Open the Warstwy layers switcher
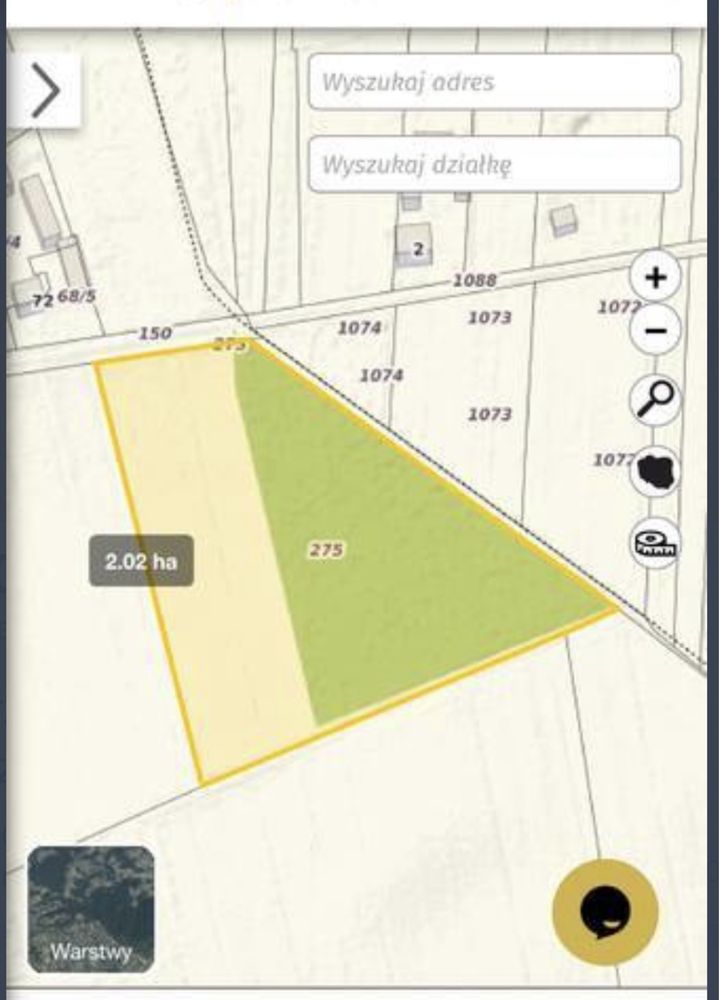719x1000 pixels. click(x=91, y=909)
